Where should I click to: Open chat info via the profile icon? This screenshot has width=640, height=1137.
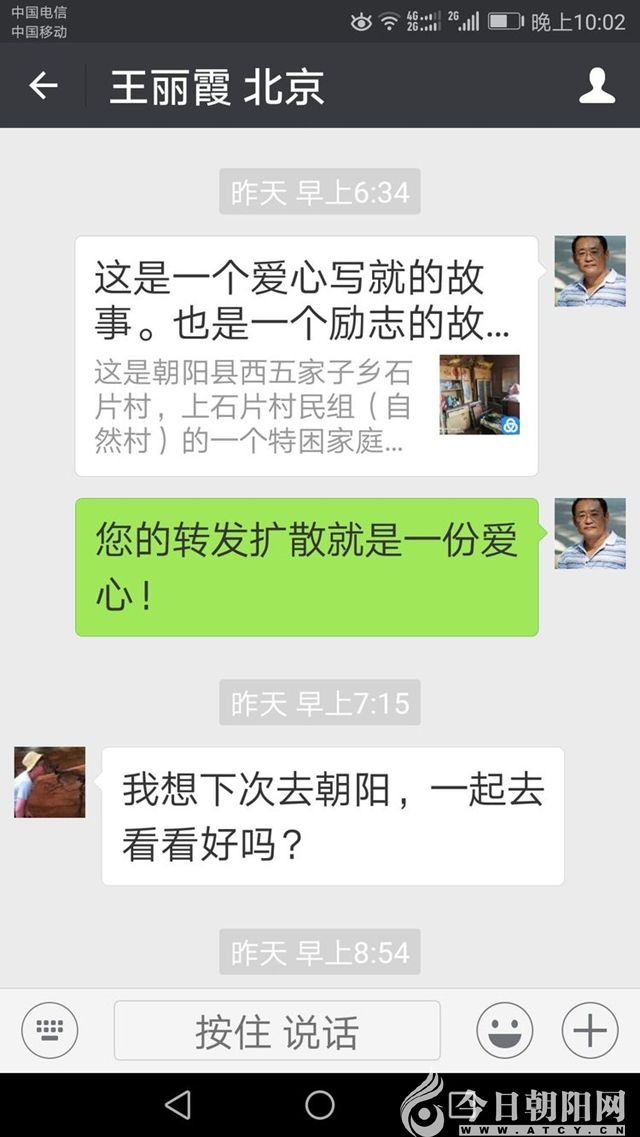[597, 86]
